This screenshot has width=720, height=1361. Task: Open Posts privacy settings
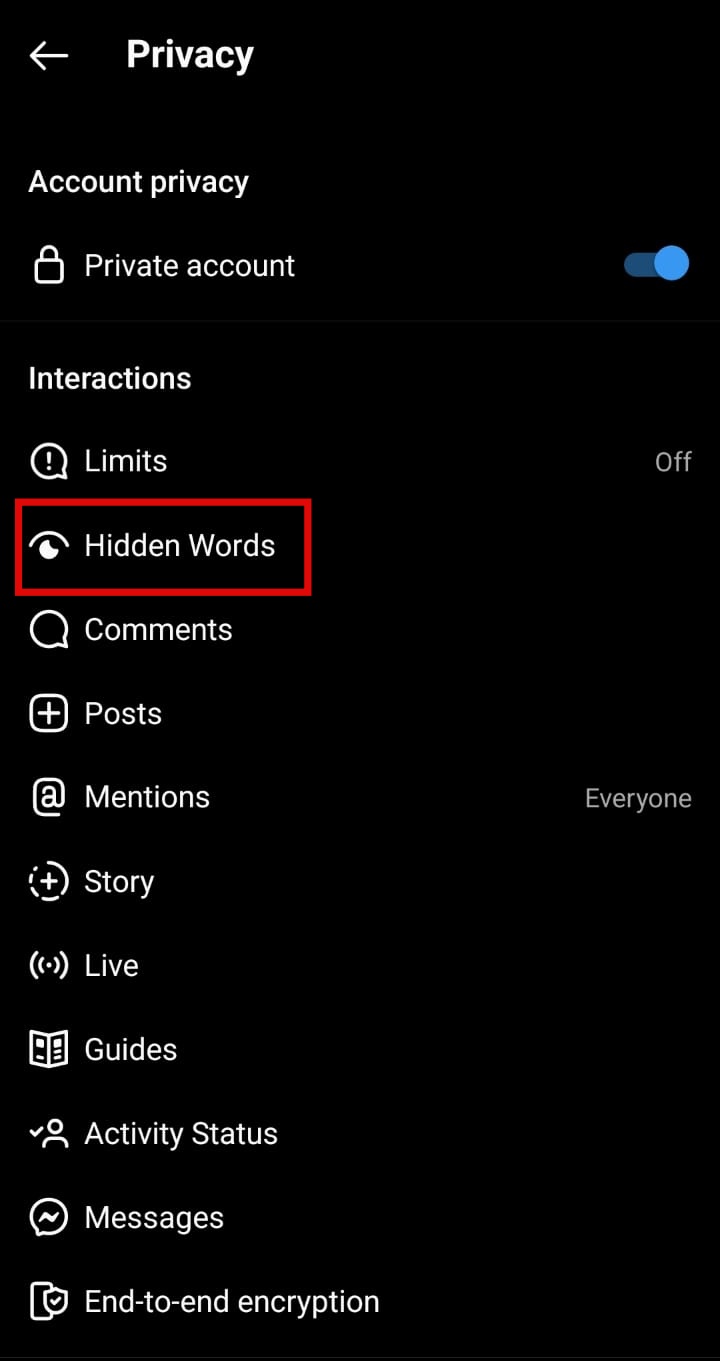(x=122, y=714)
